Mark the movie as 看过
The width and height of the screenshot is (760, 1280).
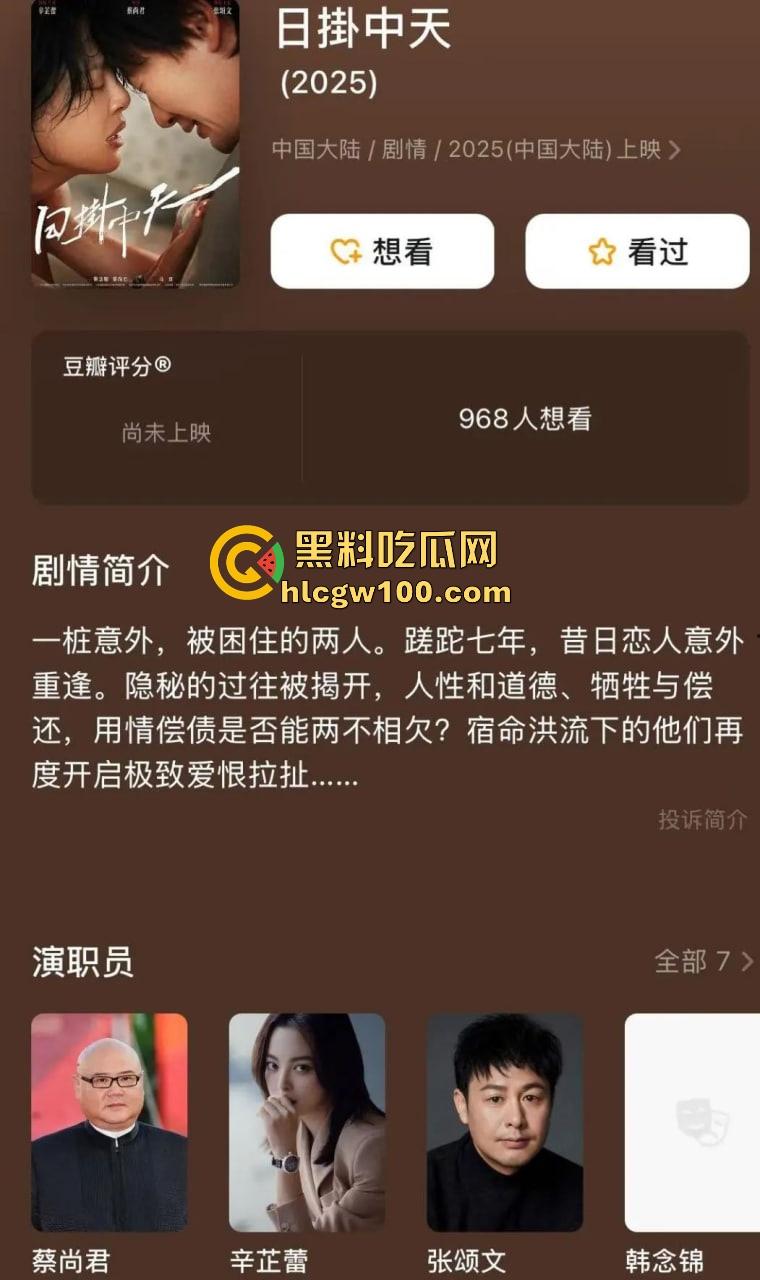point(637,252)
